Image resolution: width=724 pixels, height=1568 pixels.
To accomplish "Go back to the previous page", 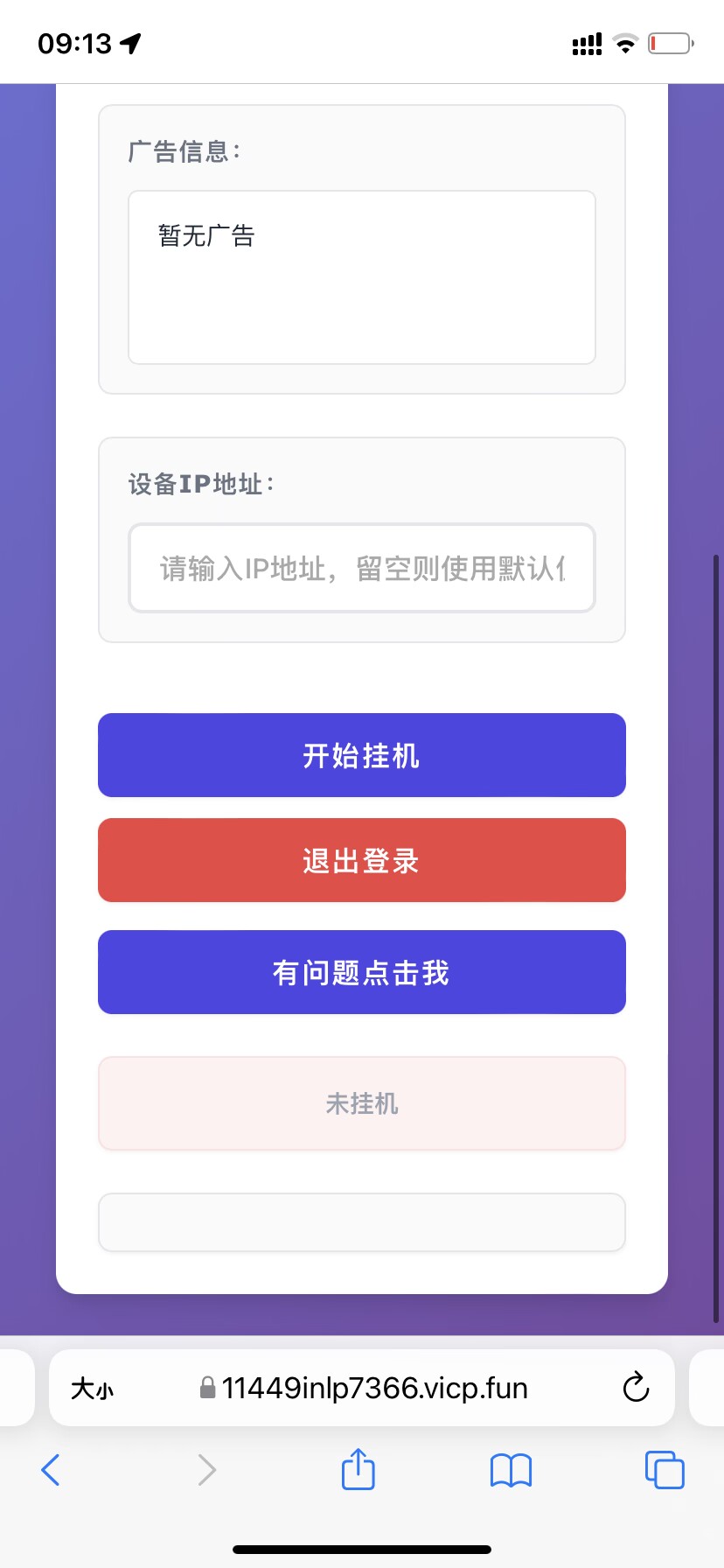I will [x=51, y=1470].
